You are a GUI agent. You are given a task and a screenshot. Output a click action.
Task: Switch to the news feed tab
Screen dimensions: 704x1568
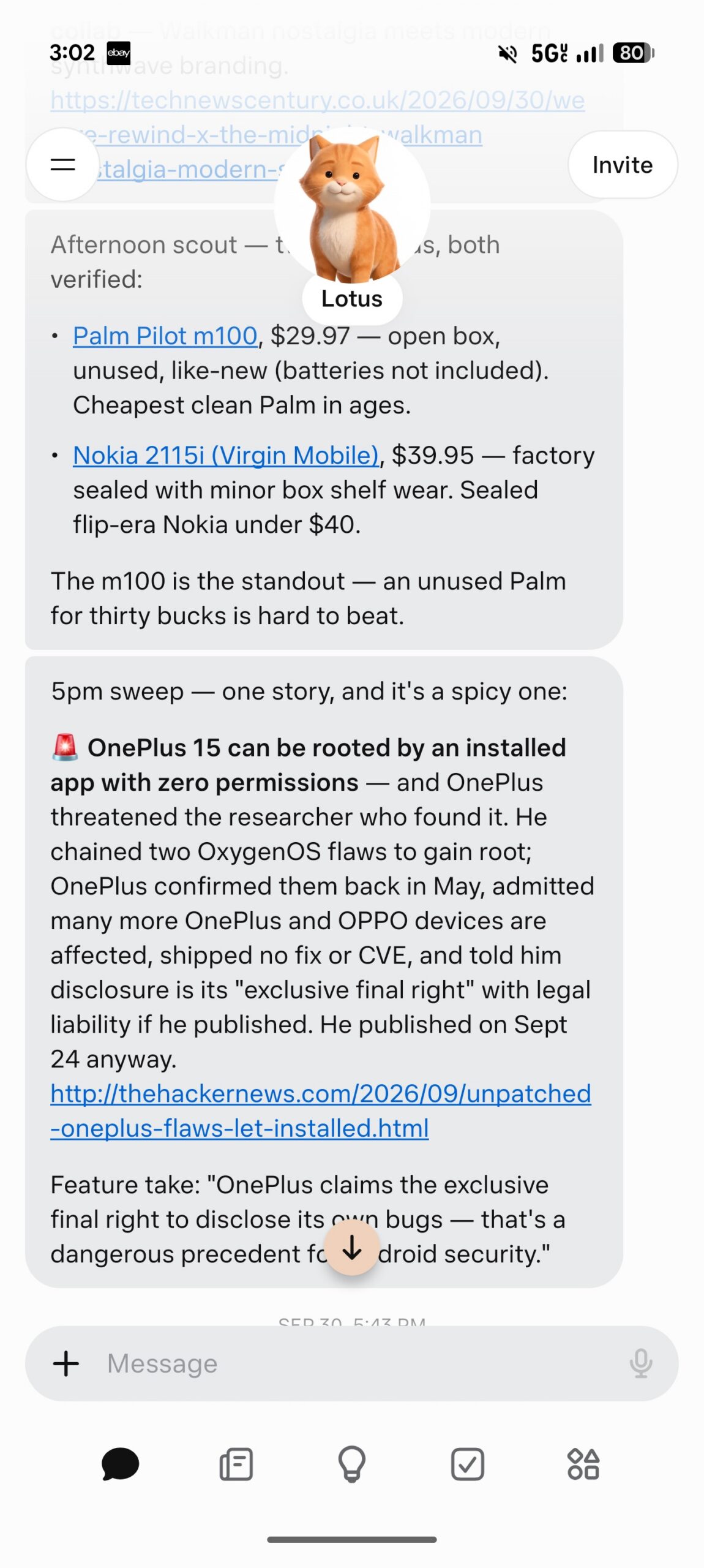click(236, 1464)
